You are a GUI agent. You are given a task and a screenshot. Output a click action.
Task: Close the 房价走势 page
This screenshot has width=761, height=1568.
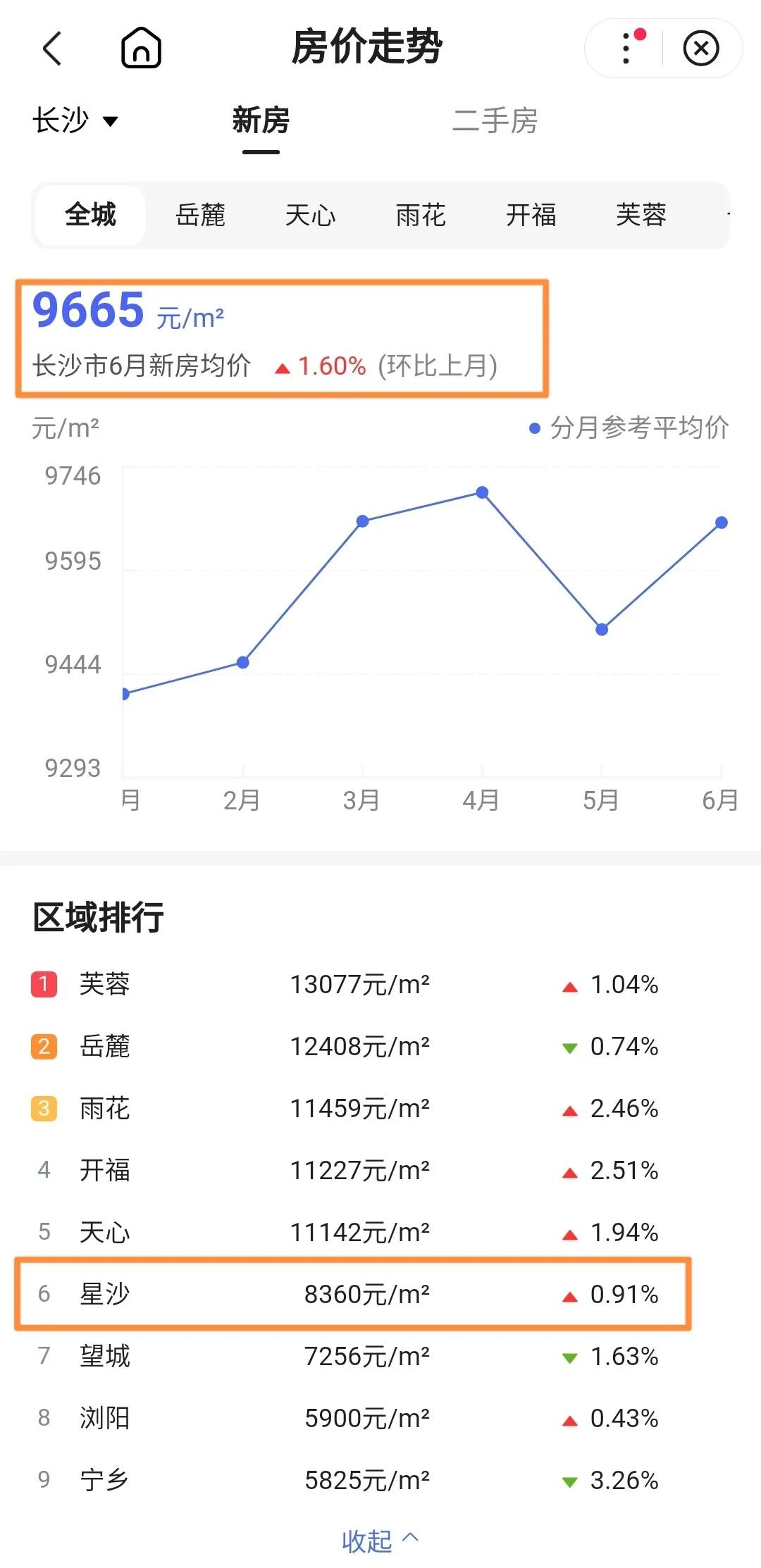tap(700, 49)
